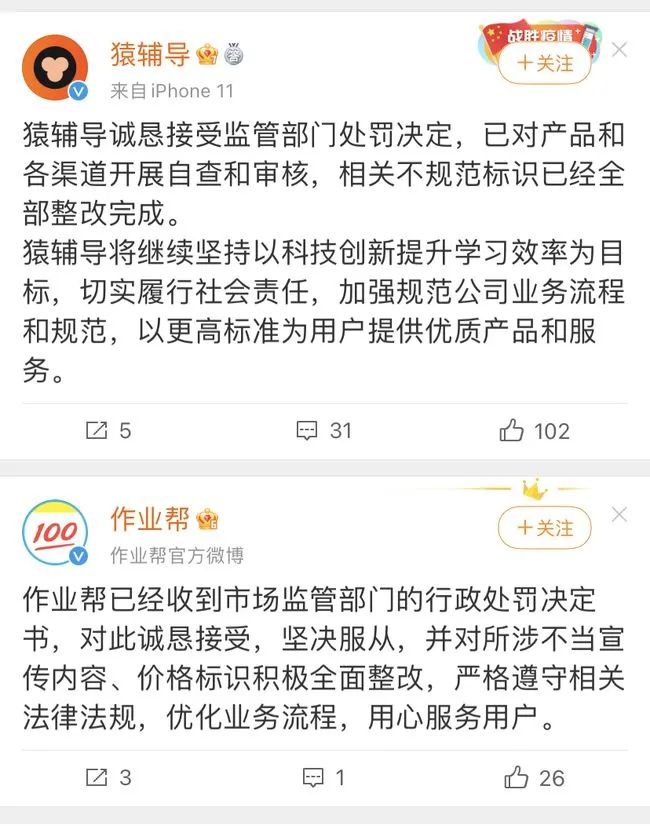Screen dimensions: 650x826
Task: Follow the 作业帮 account
Action: pos(545,527)
